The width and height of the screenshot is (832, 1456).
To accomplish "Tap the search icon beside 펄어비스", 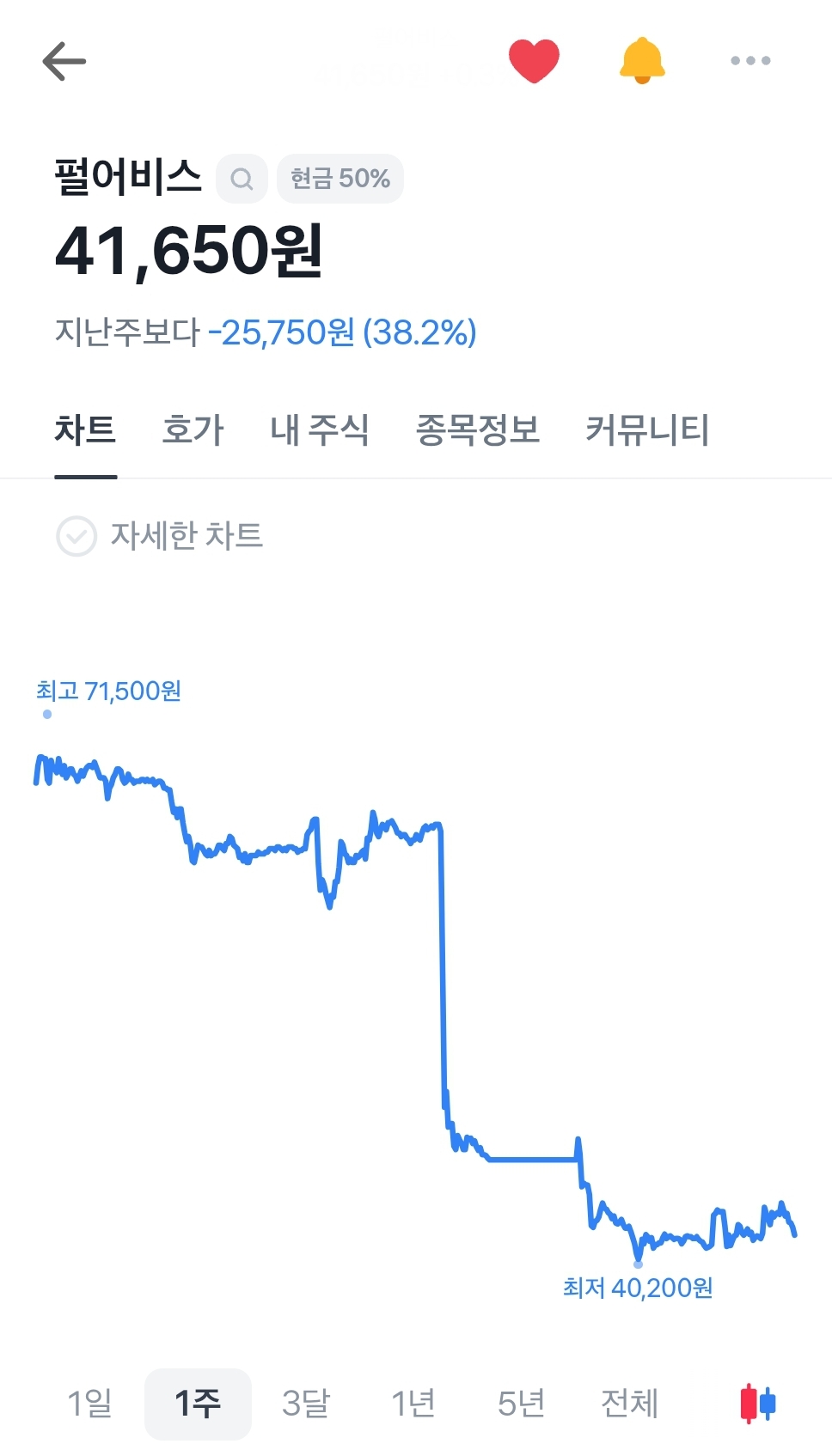I will pos(242,179).
